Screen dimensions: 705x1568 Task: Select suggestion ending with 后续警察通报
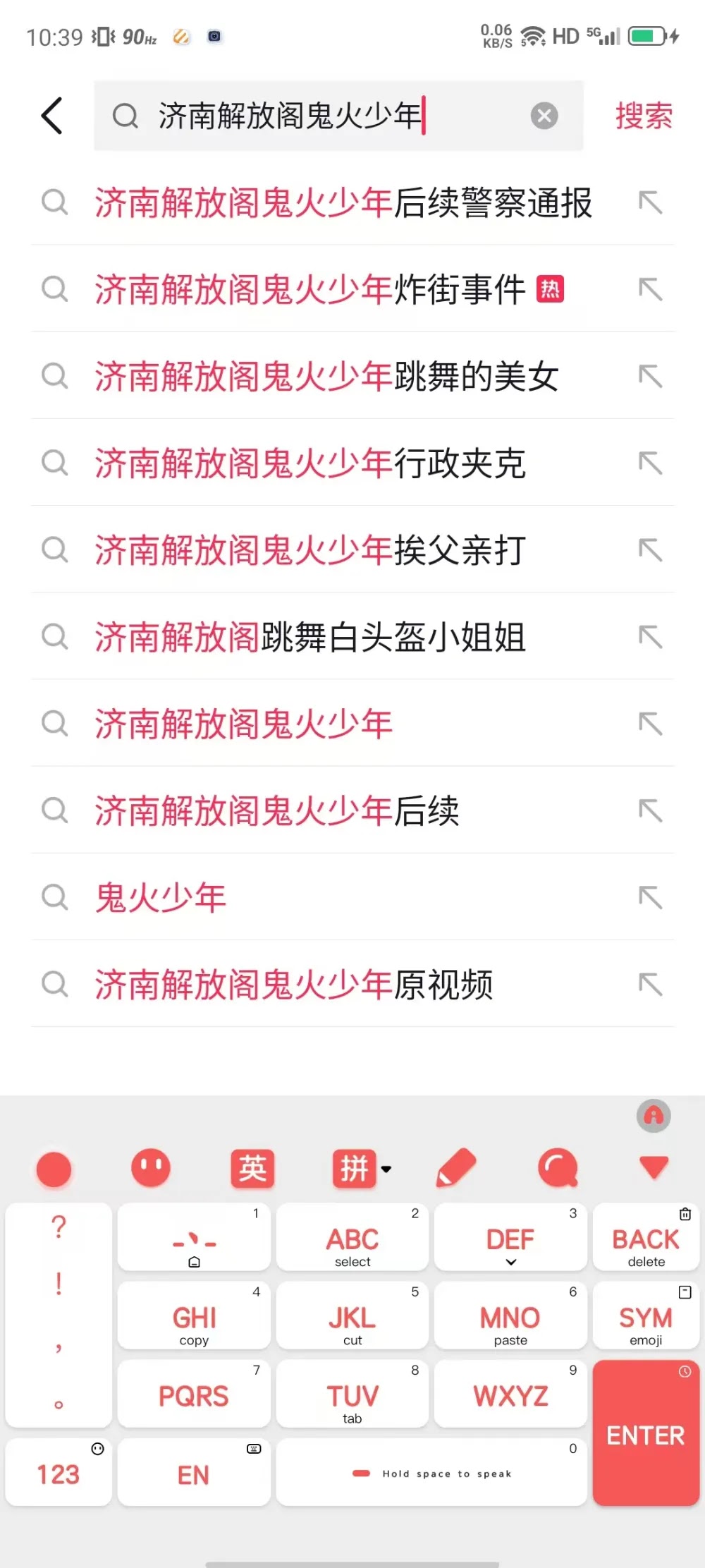tap(352, 203)
